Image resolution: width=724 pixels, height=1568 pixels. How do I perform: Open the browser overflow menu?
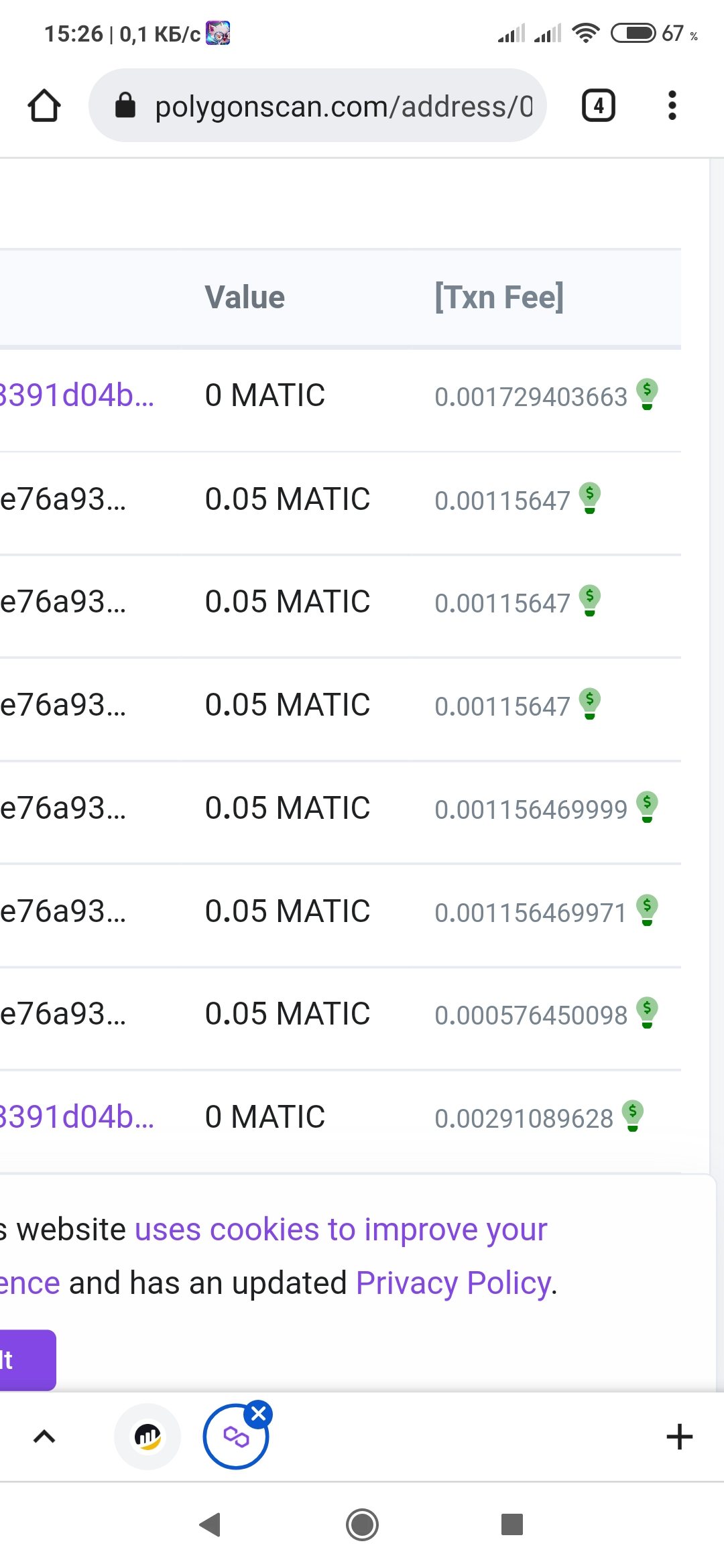pos(672,106)
